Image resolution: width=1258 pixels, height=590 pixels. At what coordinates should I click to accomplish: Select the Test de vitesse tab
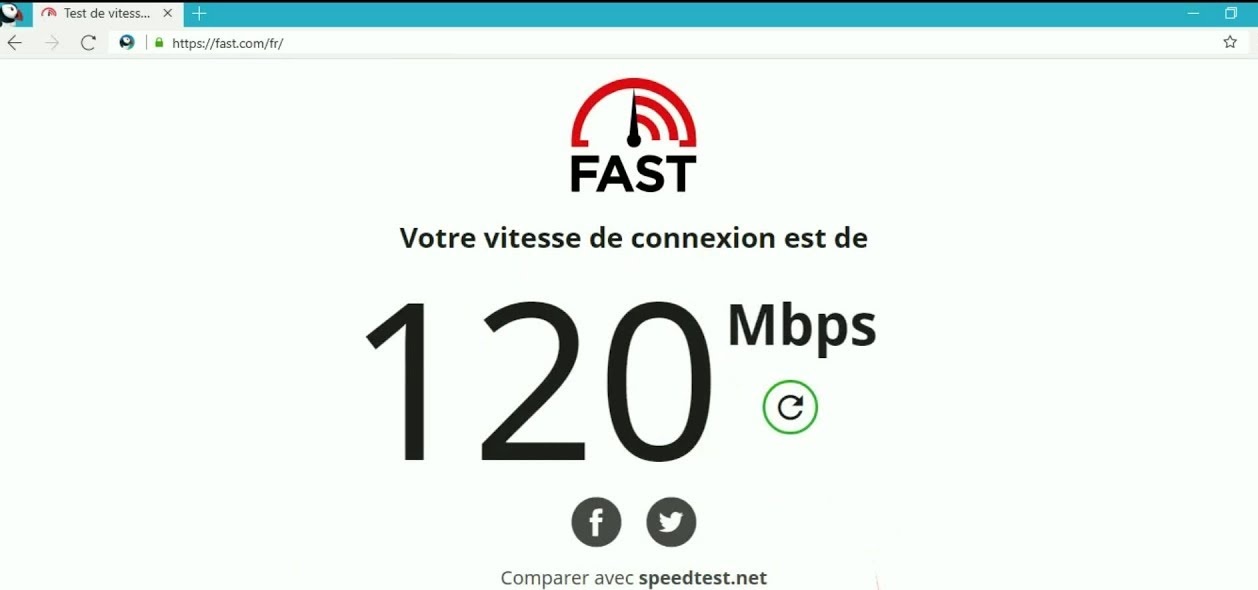point(105,14)
